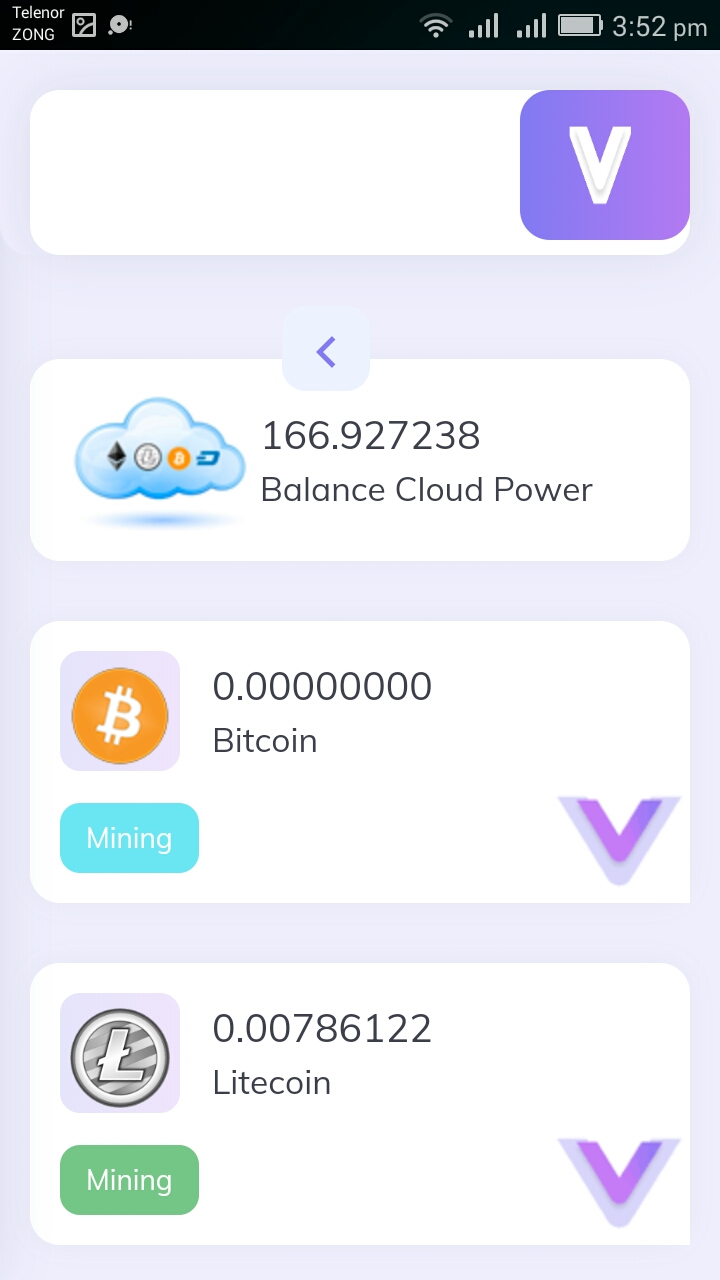
Task: Open the purple V logo button
Action: click(604, 165)
